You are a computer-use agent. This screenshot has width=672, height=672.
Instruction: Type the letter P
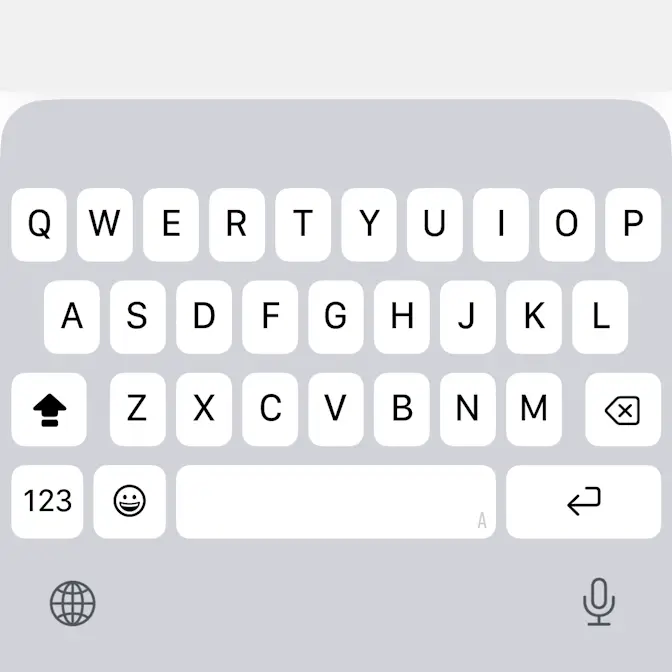click(632, 224)
